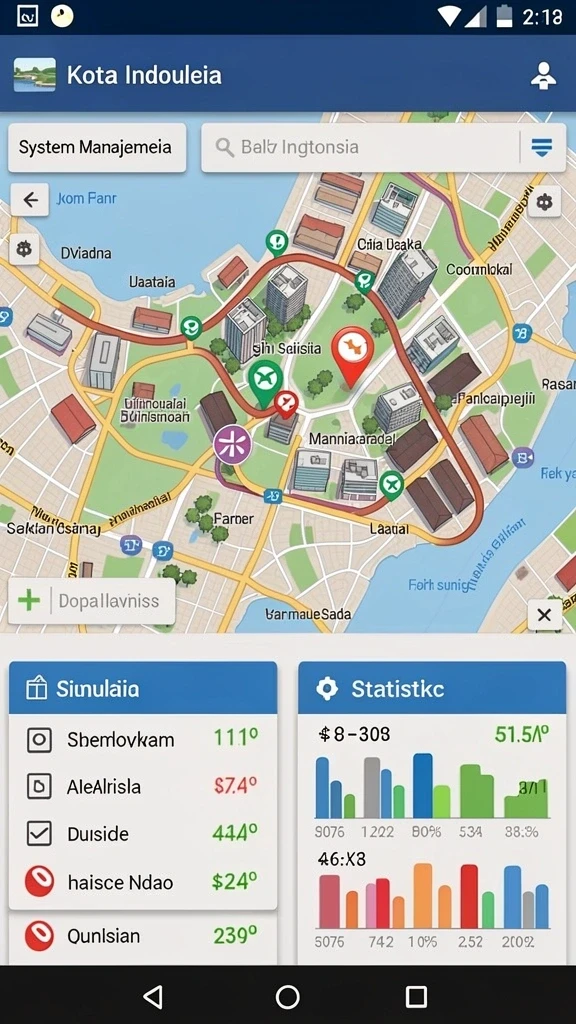This screenshot has height=1024, width=576.
Task: Open recent apps from the navigation bar
Action: click(417, 997)
